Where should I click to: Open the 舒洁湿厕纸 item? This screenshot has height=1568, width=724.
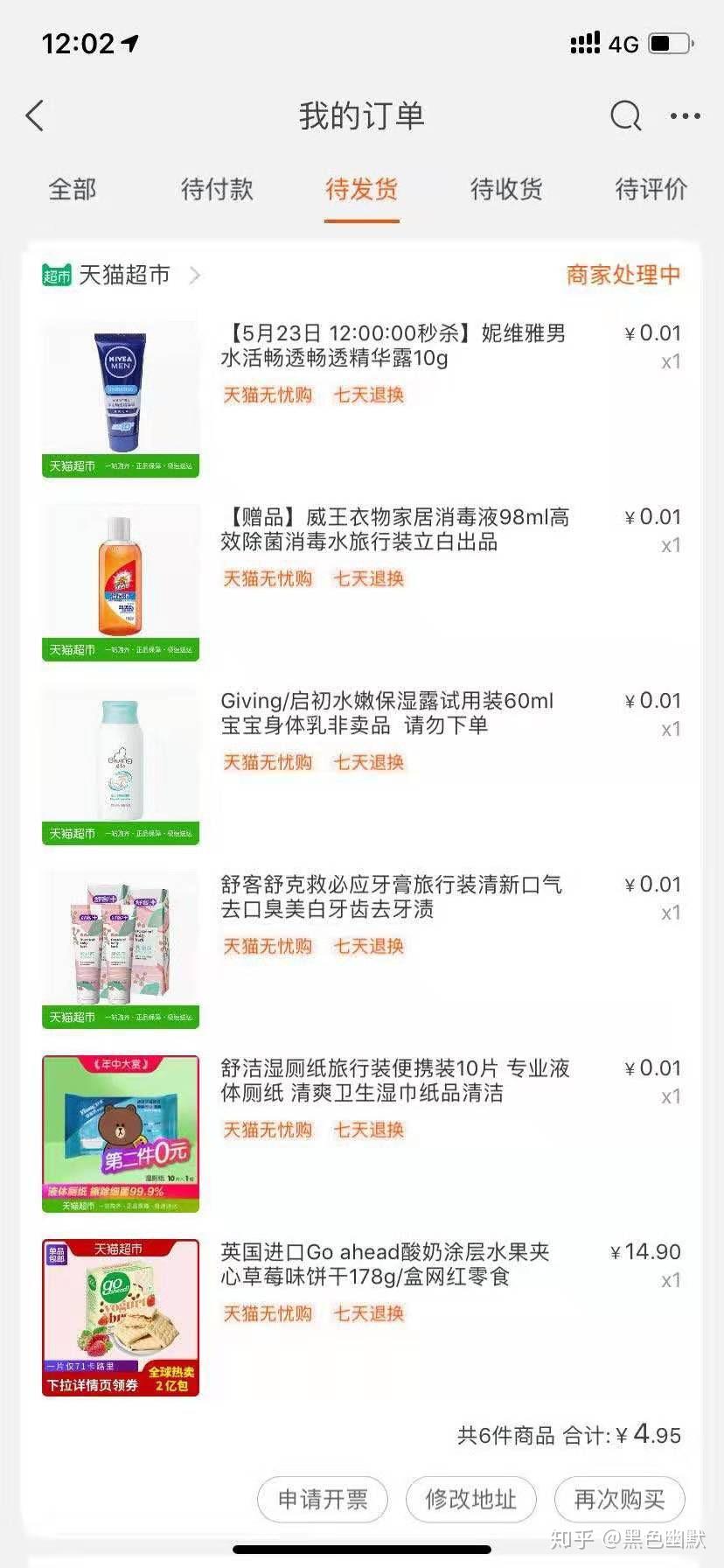point(394,1081)
